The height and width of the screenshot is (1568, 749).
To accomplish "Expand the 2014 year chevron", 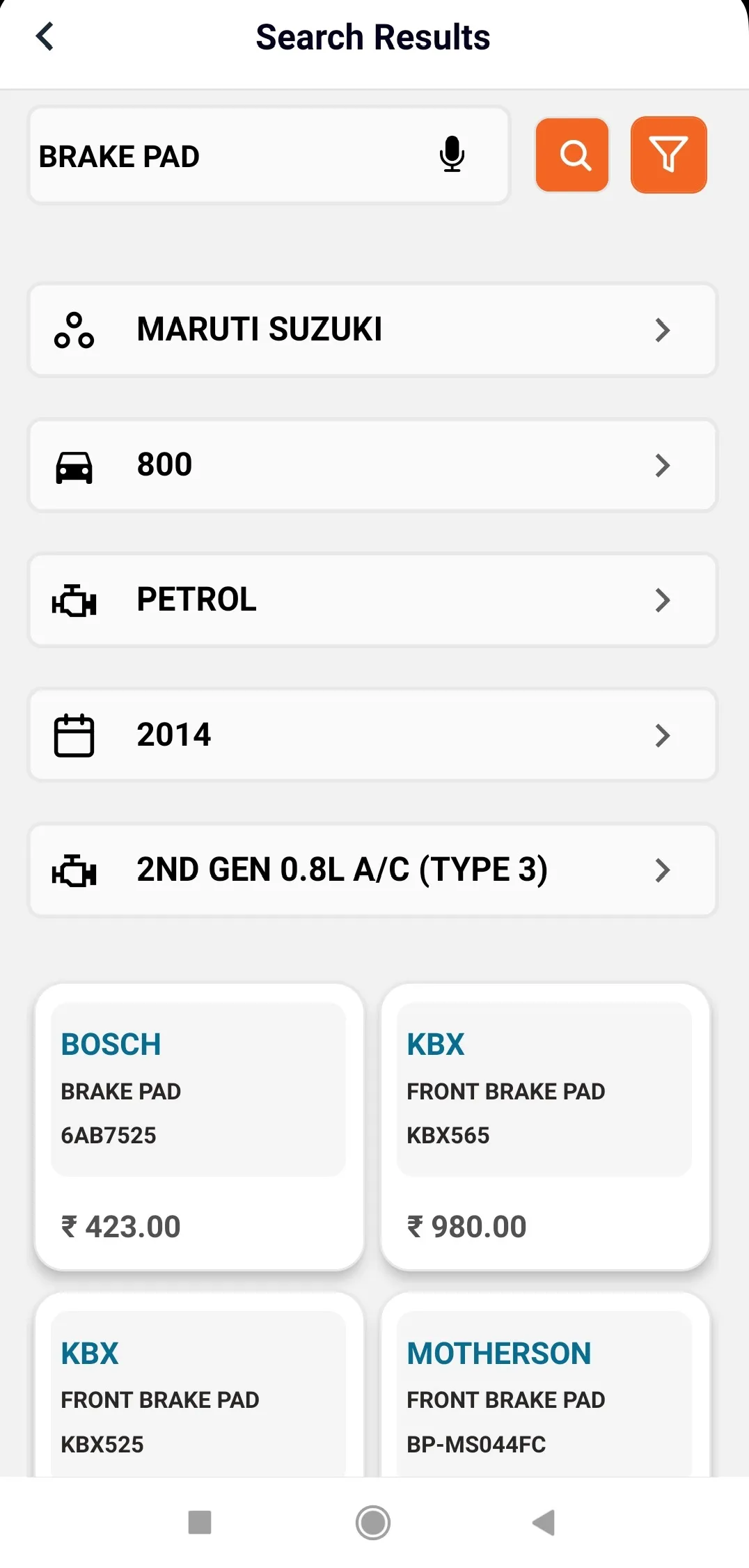I will pos(662,735).
